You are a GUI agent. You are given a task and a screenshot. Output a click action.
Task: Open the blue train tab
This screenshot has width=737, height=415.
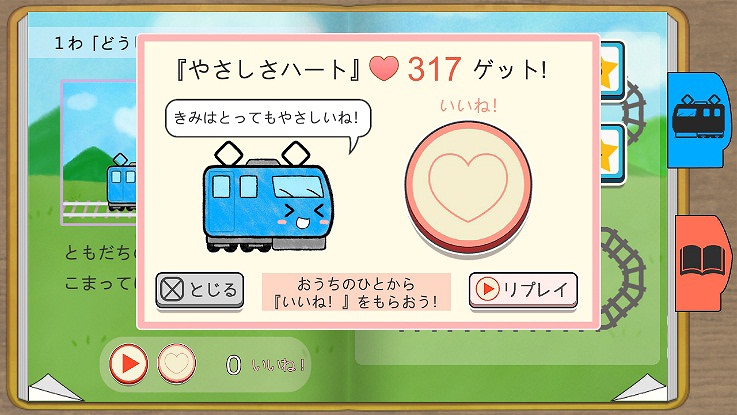coord(701,120)
